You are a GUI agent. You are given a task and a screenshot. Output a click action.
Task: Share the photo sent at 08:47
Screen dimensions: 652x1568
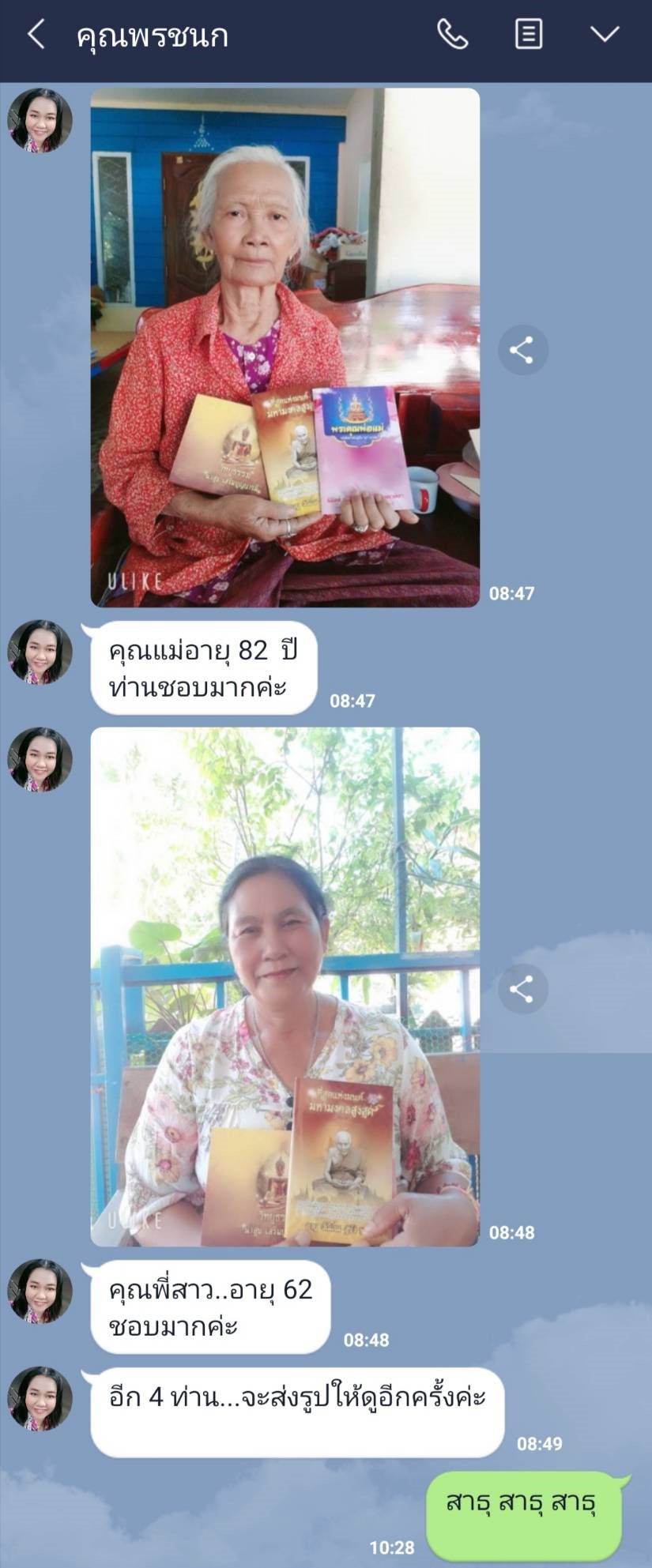pyautogui.click(x=522, y=350)
